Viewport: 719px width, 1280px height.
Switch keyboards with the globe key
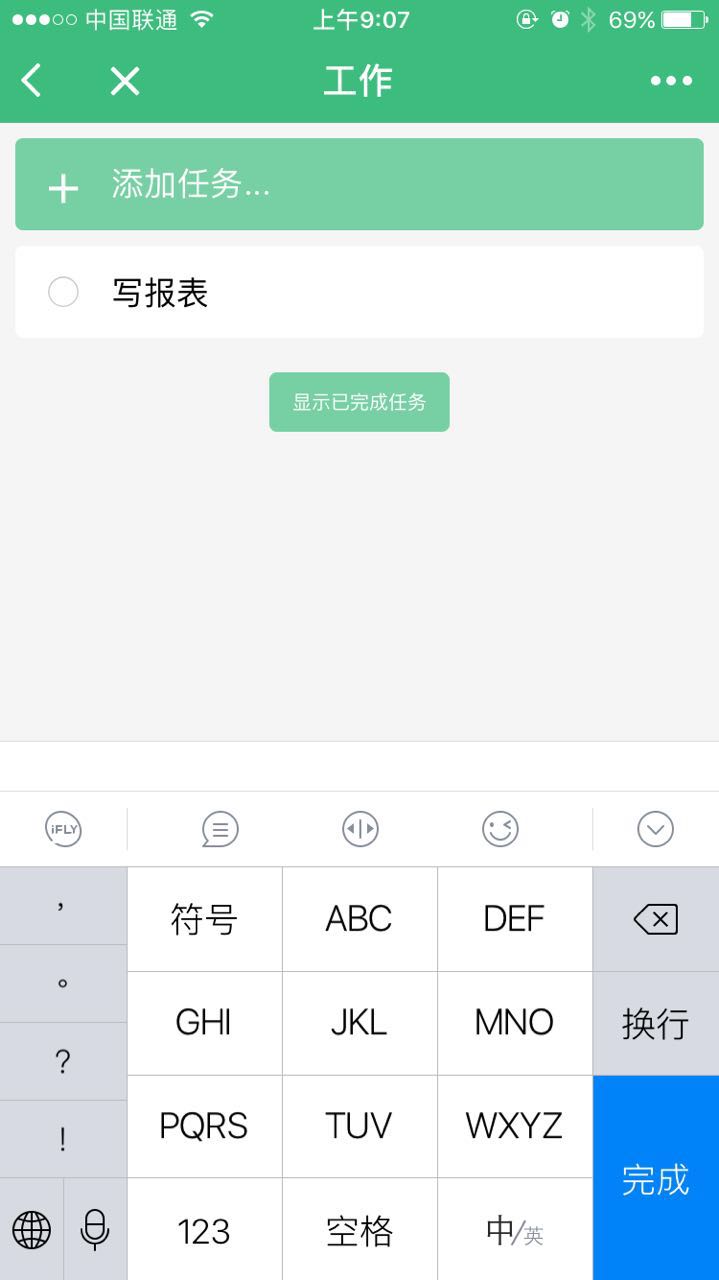click(x=31, y=1229)
